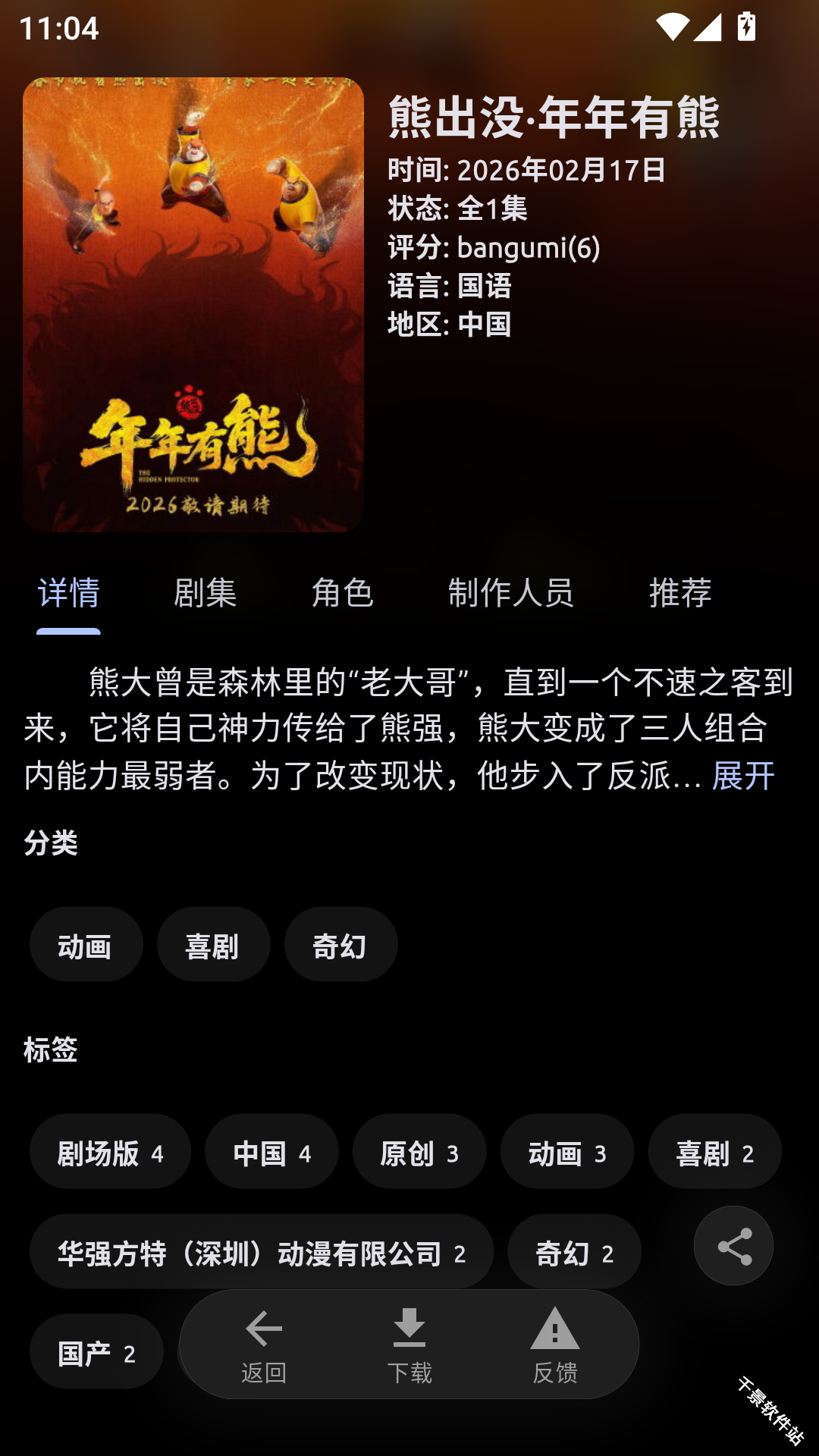819x1456 pixels.
Task: Open the 剧场版 tag
Action: 110,1152
